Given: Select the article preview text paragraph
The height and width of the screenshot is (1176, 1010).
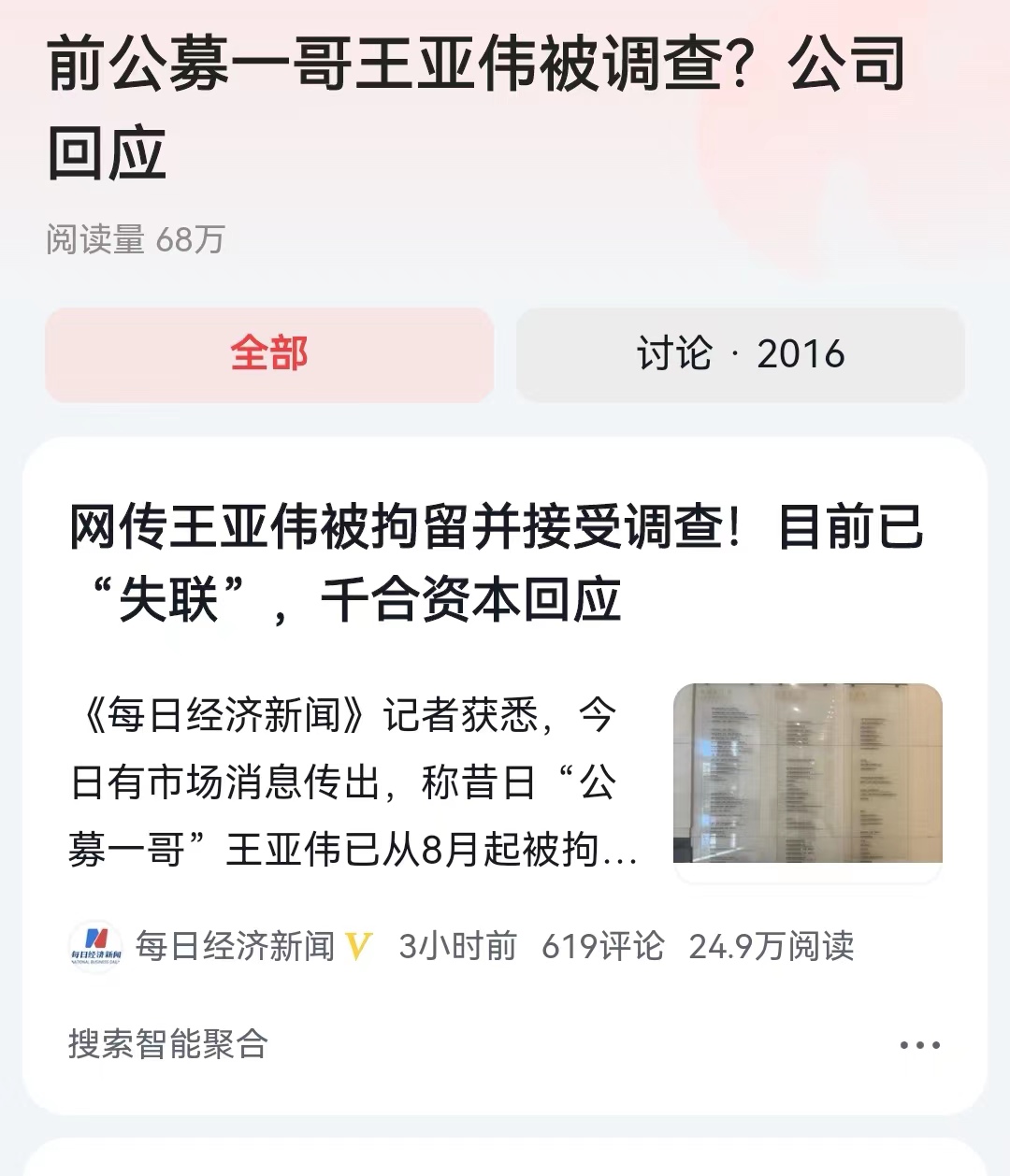Looking at the screenshot, I should click(355, 776).
